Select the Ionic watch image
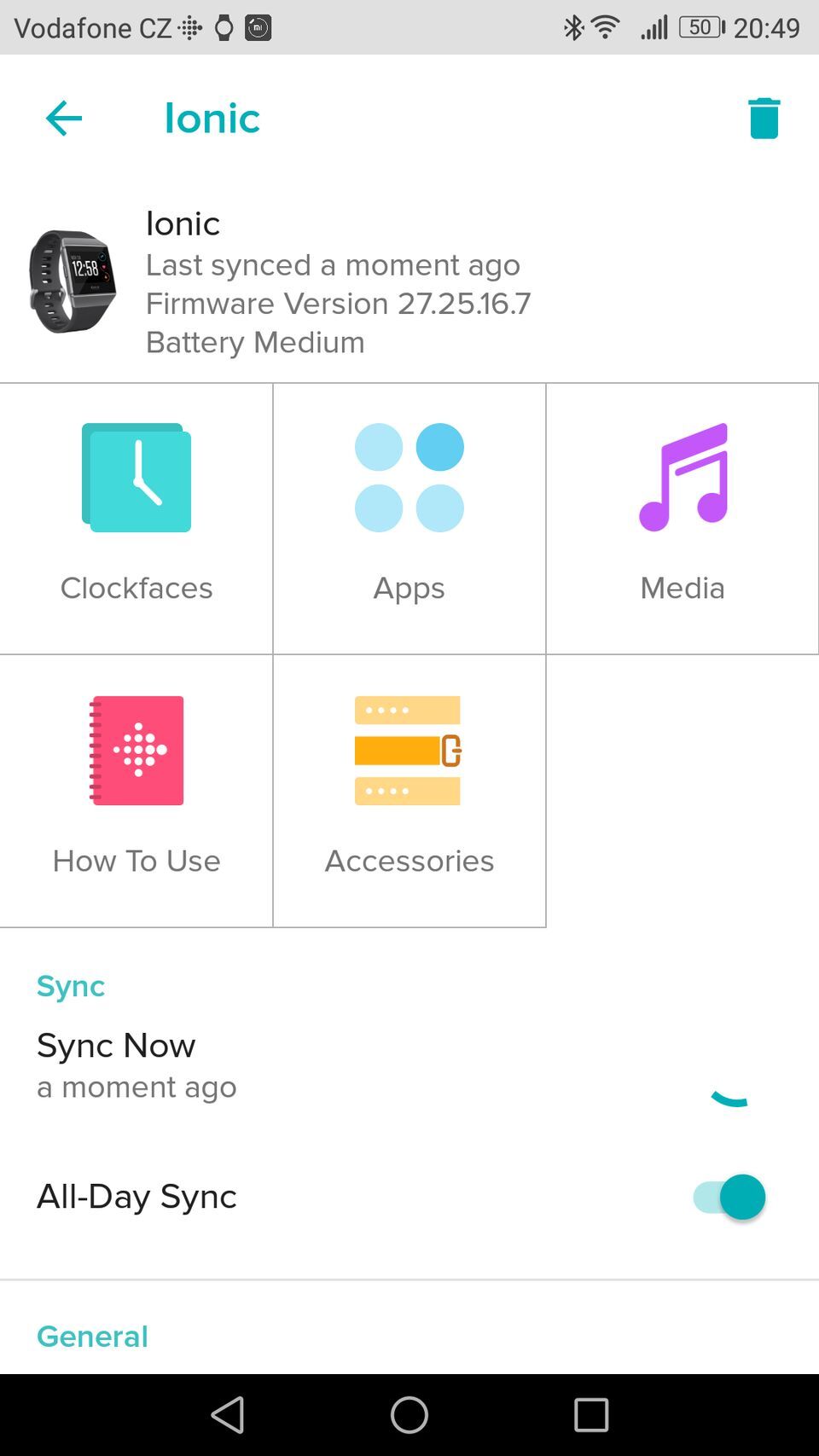Image resolution: width=819 pixels, height=1456 pixels. pos(73,281)
